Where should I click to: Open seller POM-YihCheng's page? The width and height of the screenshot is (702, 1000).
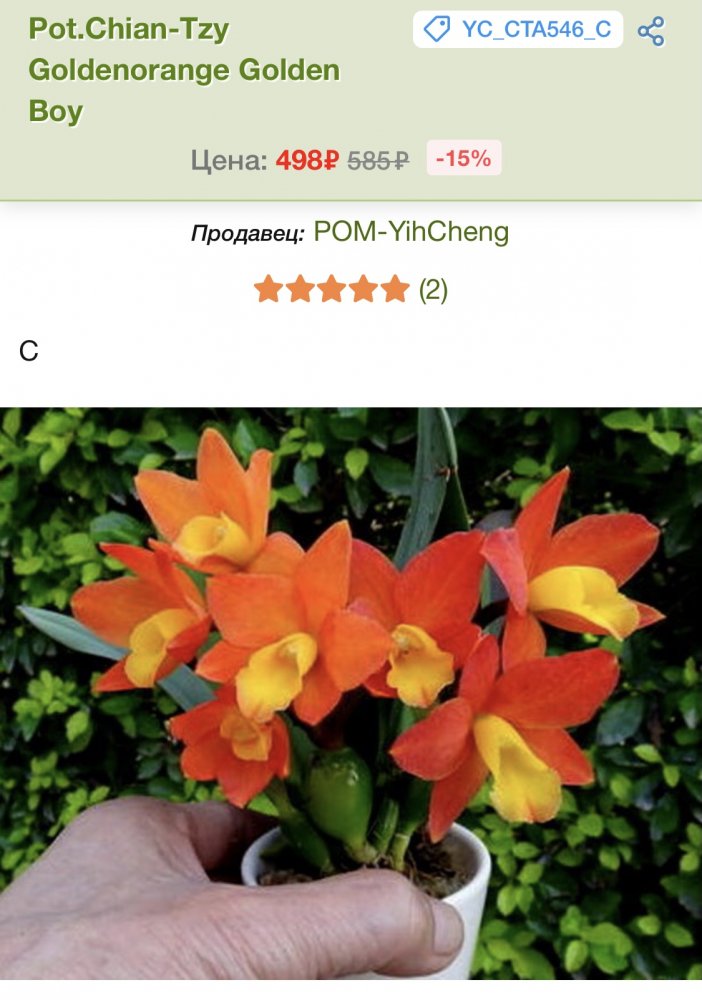(x=411, y=232)
